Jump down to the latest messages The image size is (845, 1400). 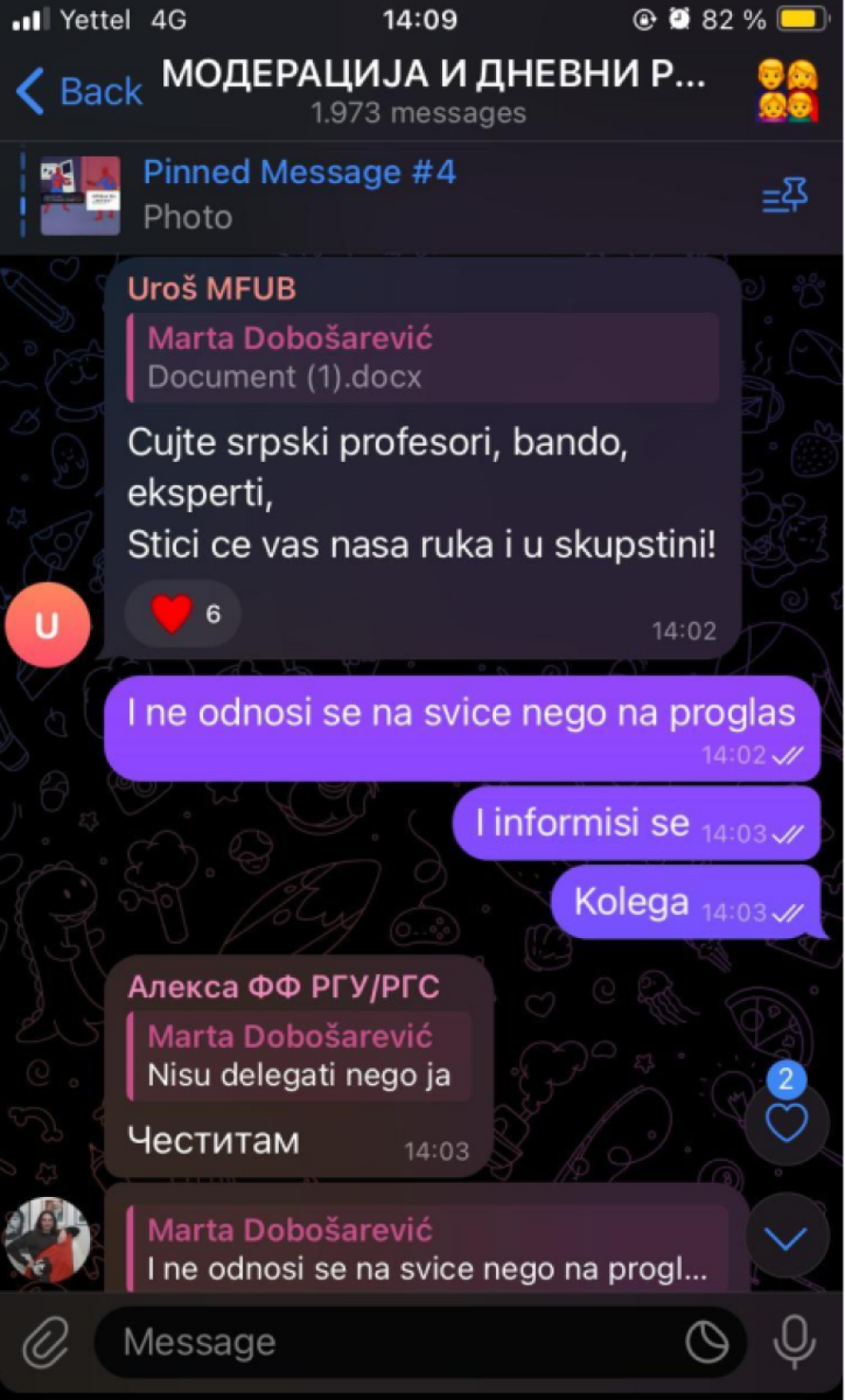tap(786, 1237)
